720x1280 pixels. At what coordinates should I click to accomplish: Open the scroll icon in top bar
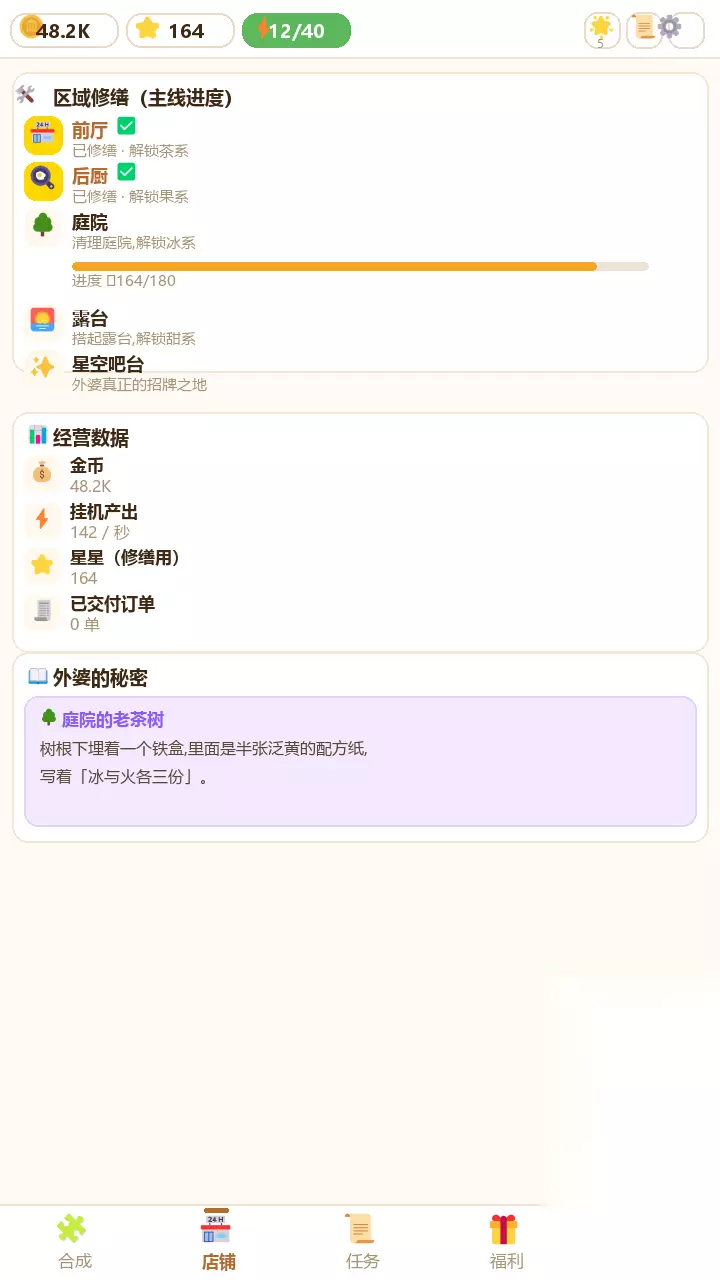pyautogui.click(x=644, y=30)
